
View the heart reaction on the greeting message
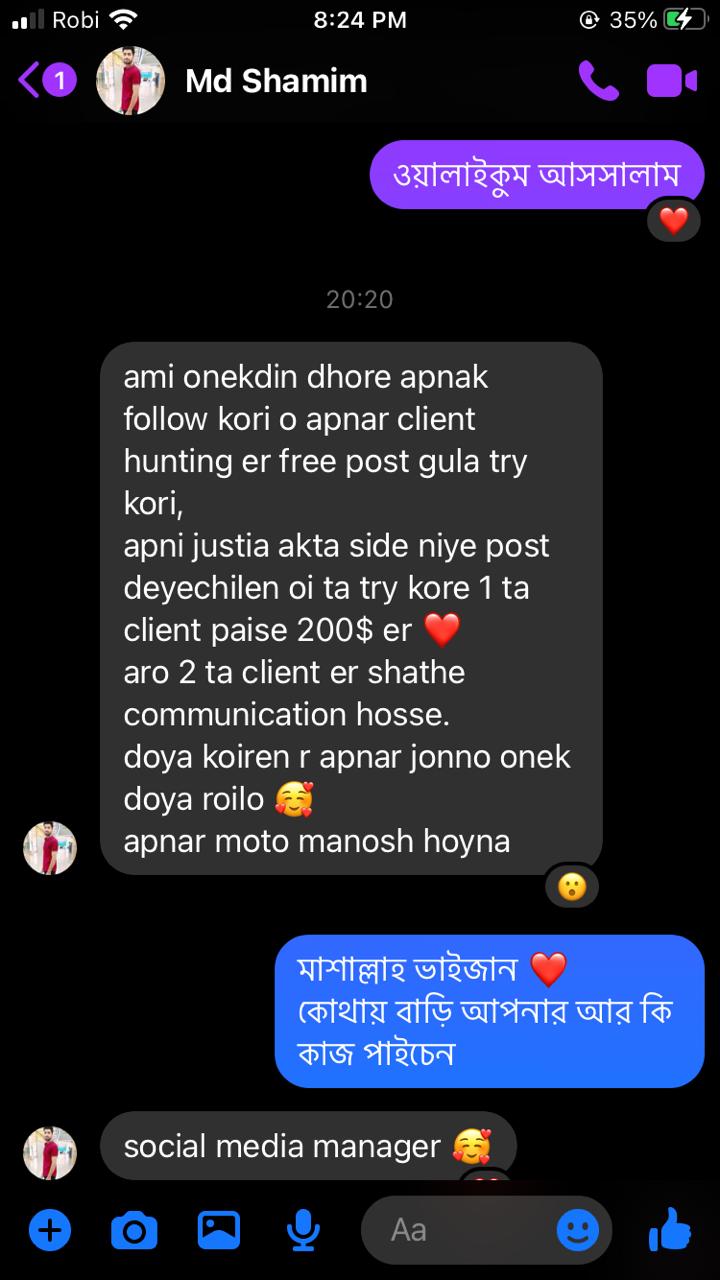point(673,220)
